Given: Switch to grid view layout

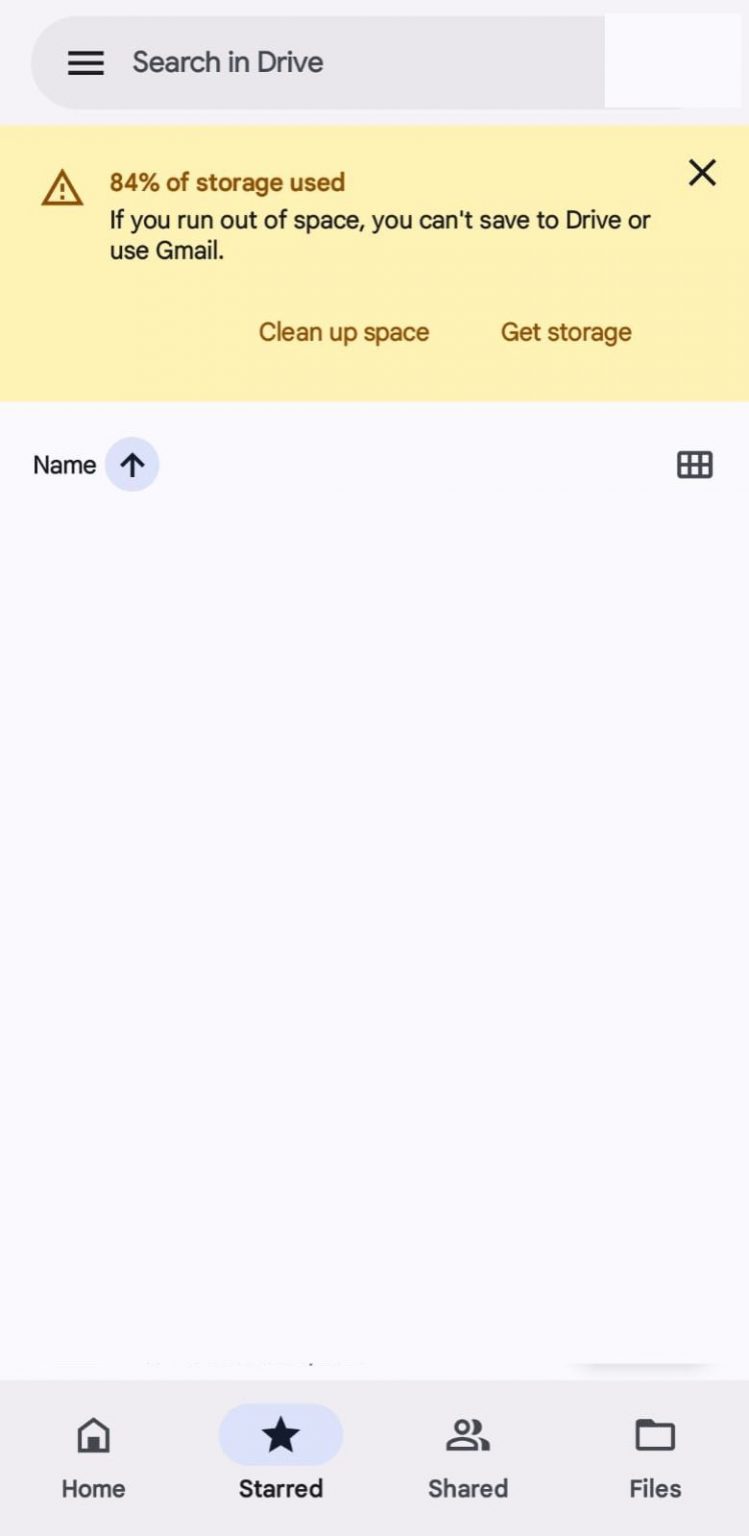Looking at the screenshot, I should pos(694,465).
